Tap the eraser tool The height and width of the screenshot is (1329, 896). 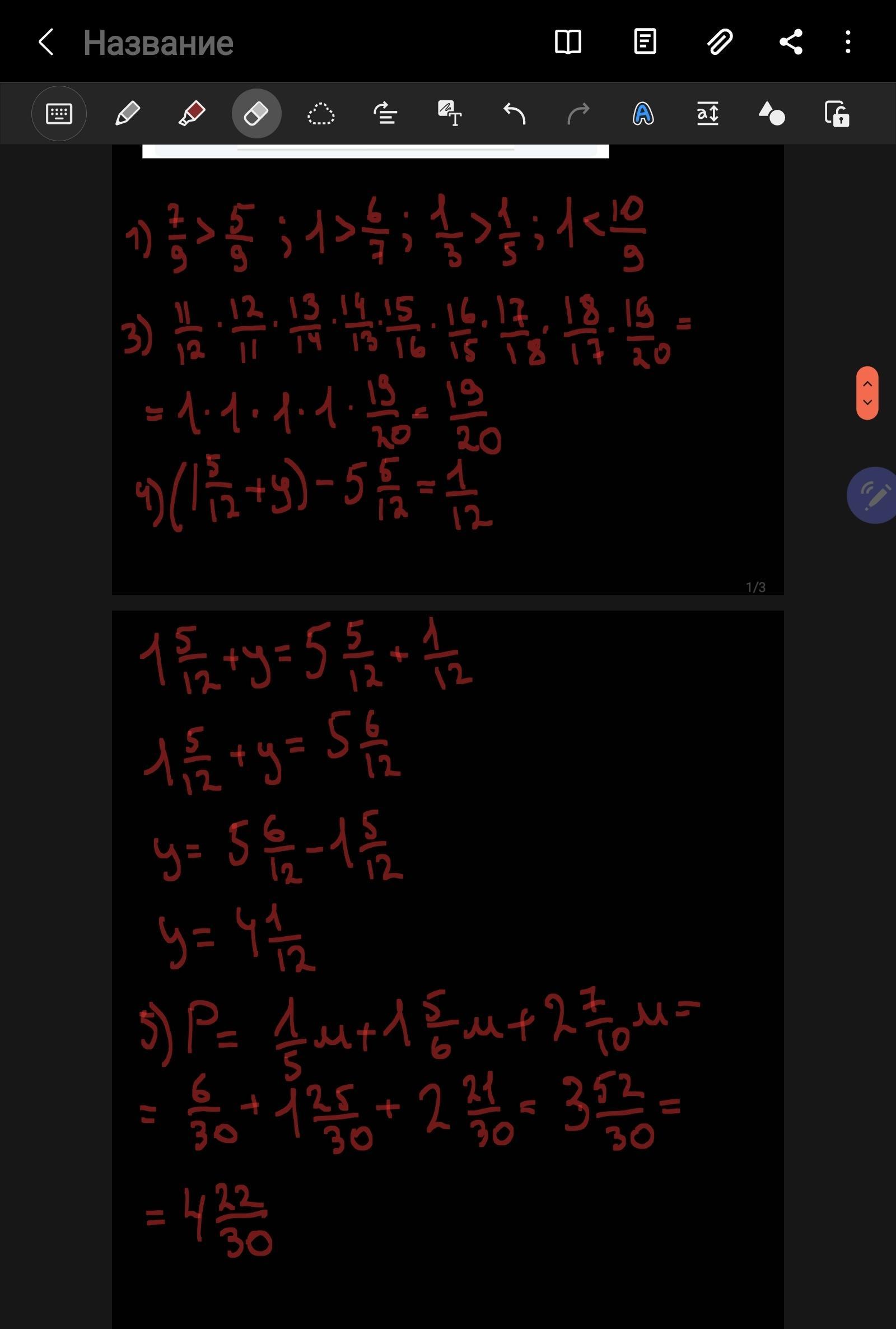point(256,114)
